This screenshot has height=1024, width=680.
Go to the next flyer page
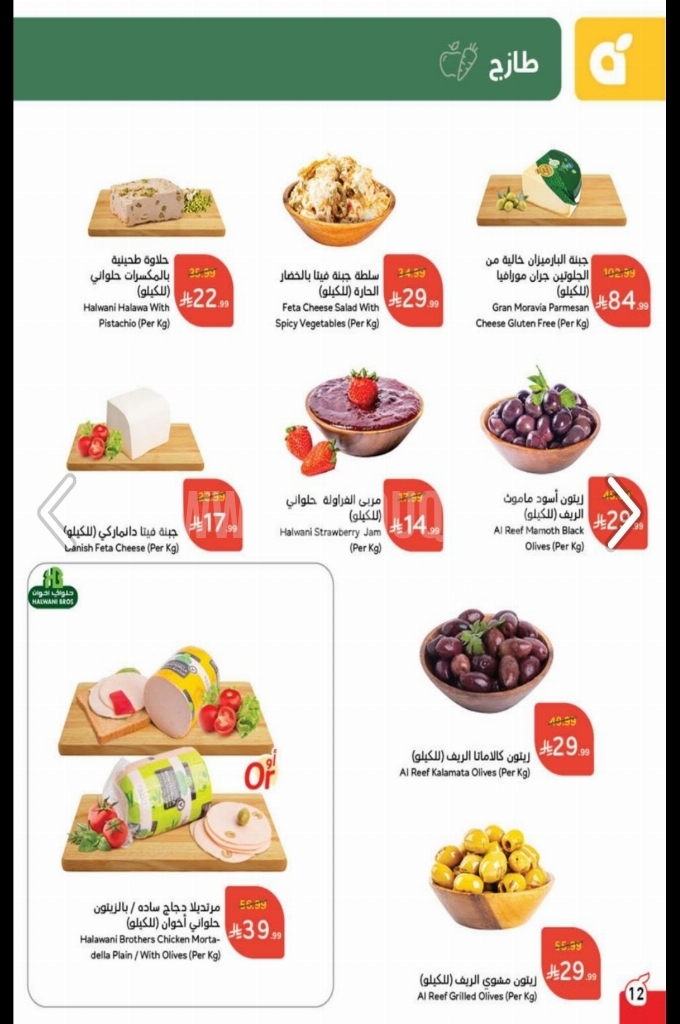point(624,512)
